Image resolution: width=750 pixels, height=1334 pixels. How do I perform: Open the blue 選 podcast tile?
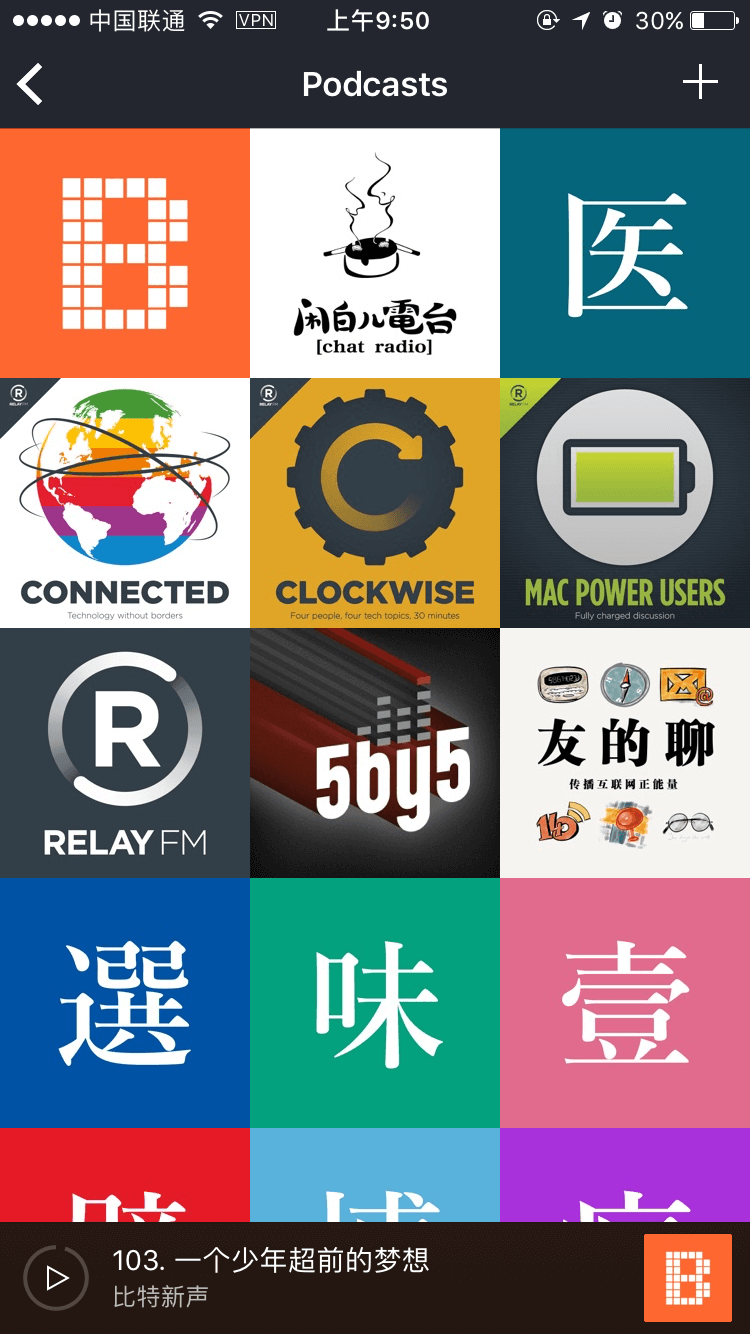(125, 1003)
